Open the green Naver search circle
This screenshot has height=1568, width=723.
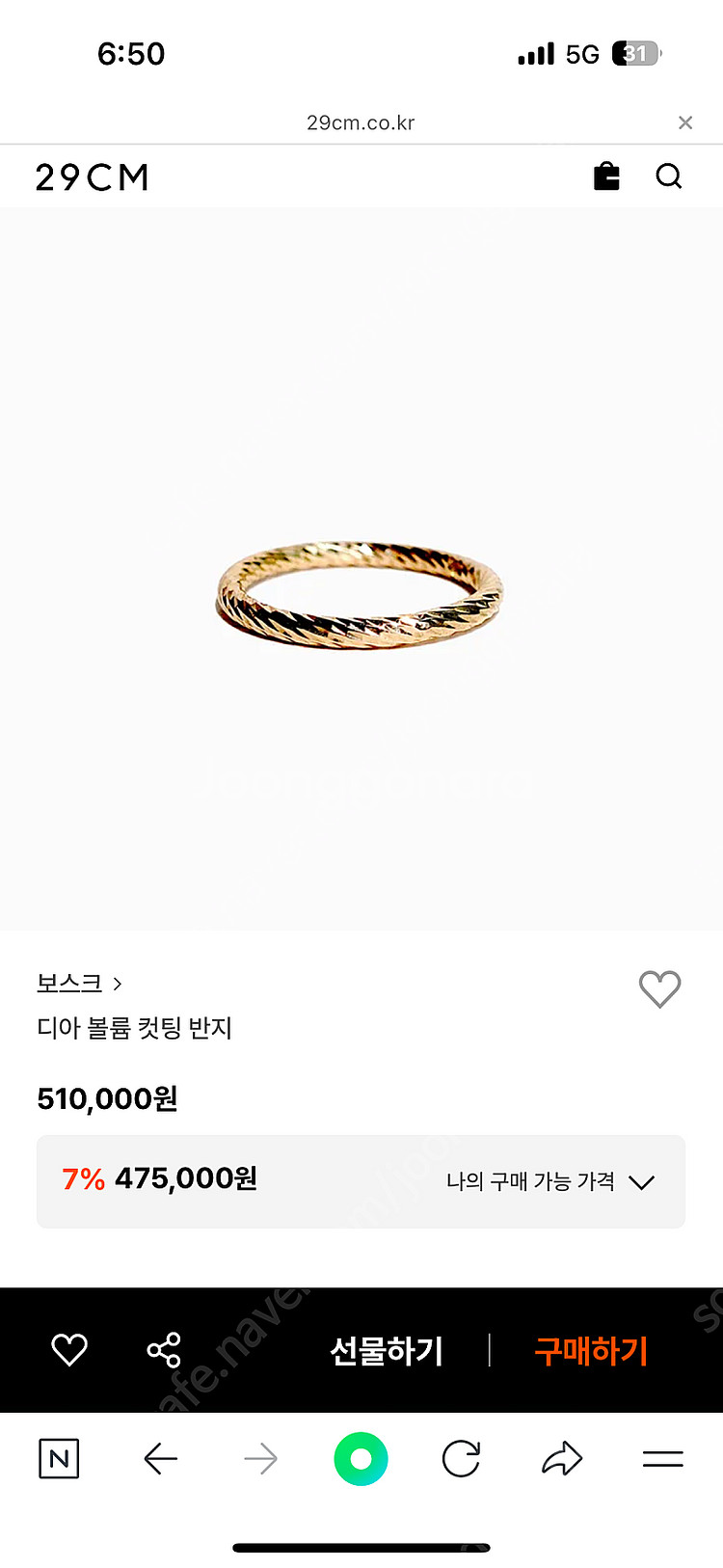pos(361,1459)
